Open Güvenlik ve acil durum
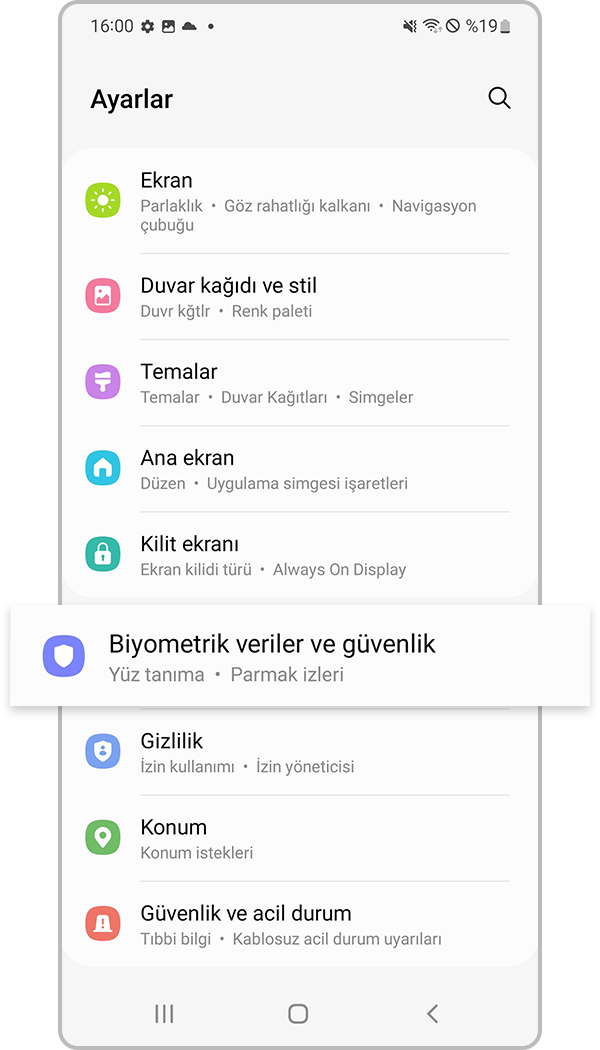 [300, 924]
